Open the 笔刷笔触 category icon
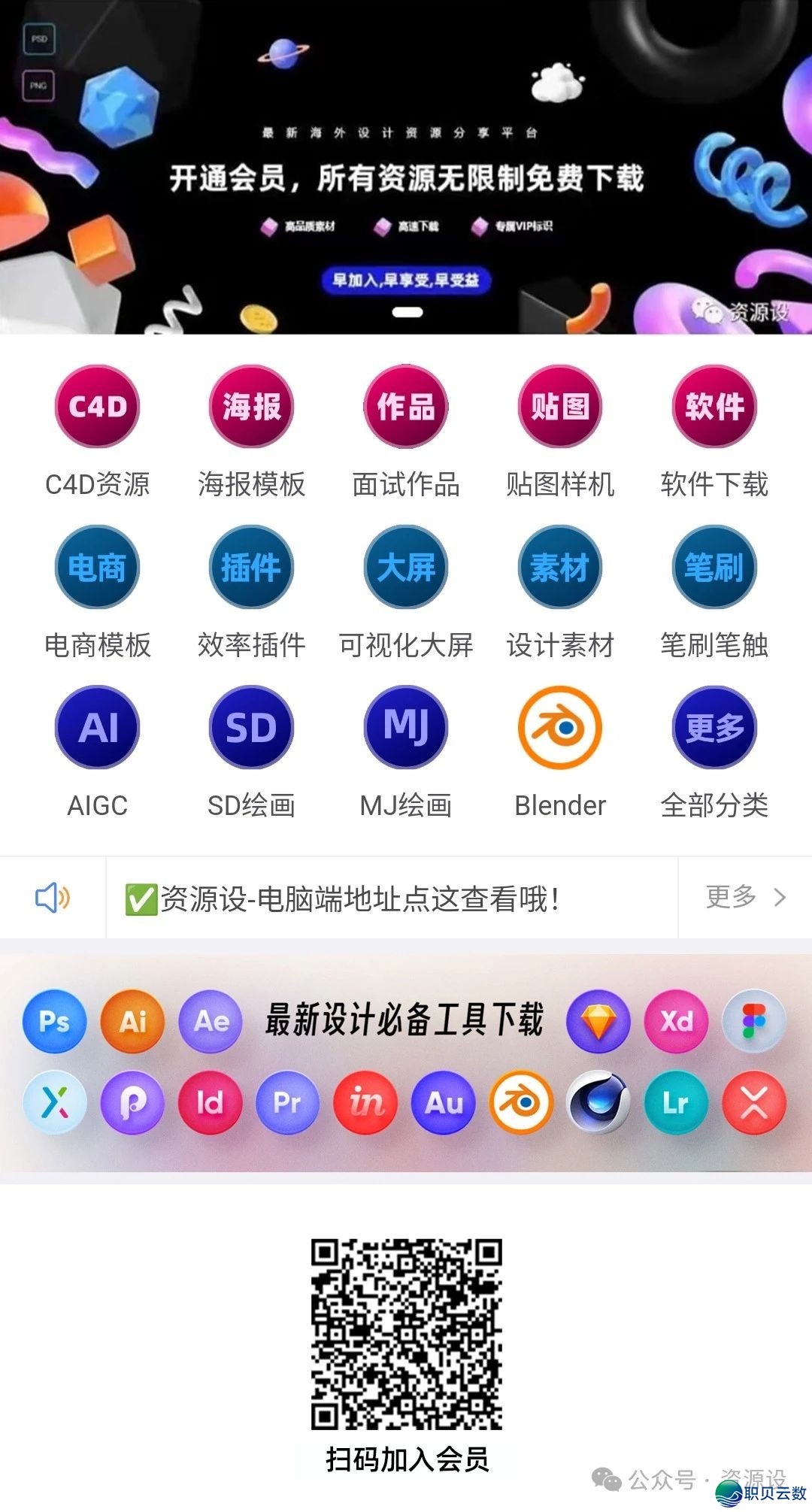This screenshot has height=1512, width=812. tap(714, 568)
